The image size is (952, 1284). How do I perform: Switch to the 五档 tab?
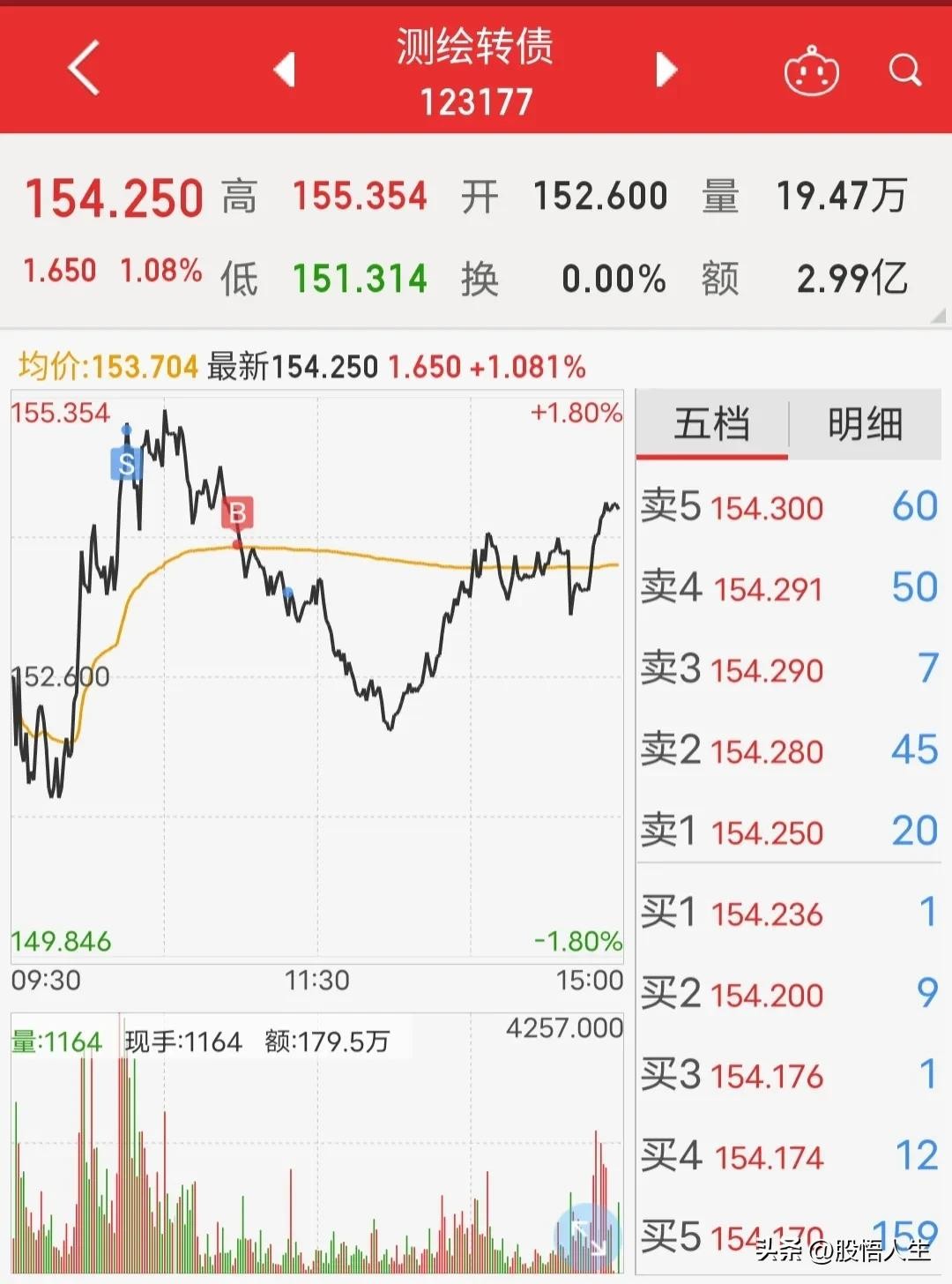tap(711, 424)
